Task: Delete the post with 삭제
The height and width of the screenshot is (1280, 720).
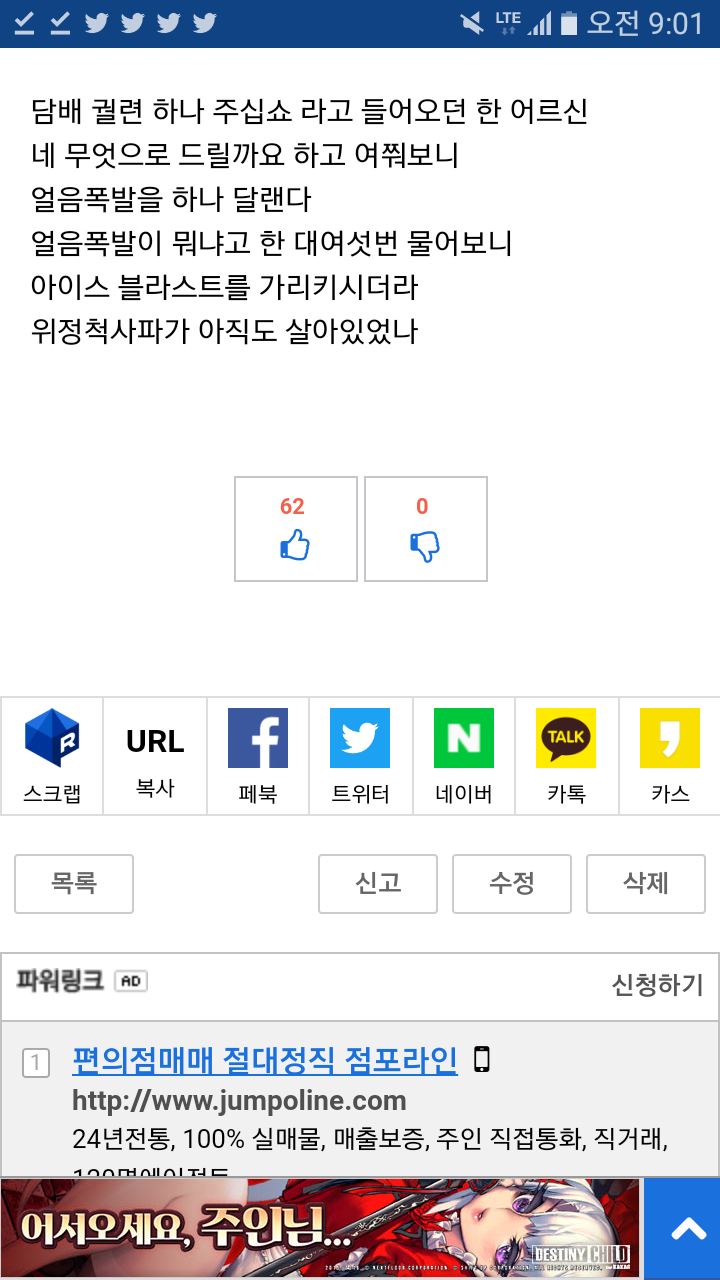Action: (646, 883)
